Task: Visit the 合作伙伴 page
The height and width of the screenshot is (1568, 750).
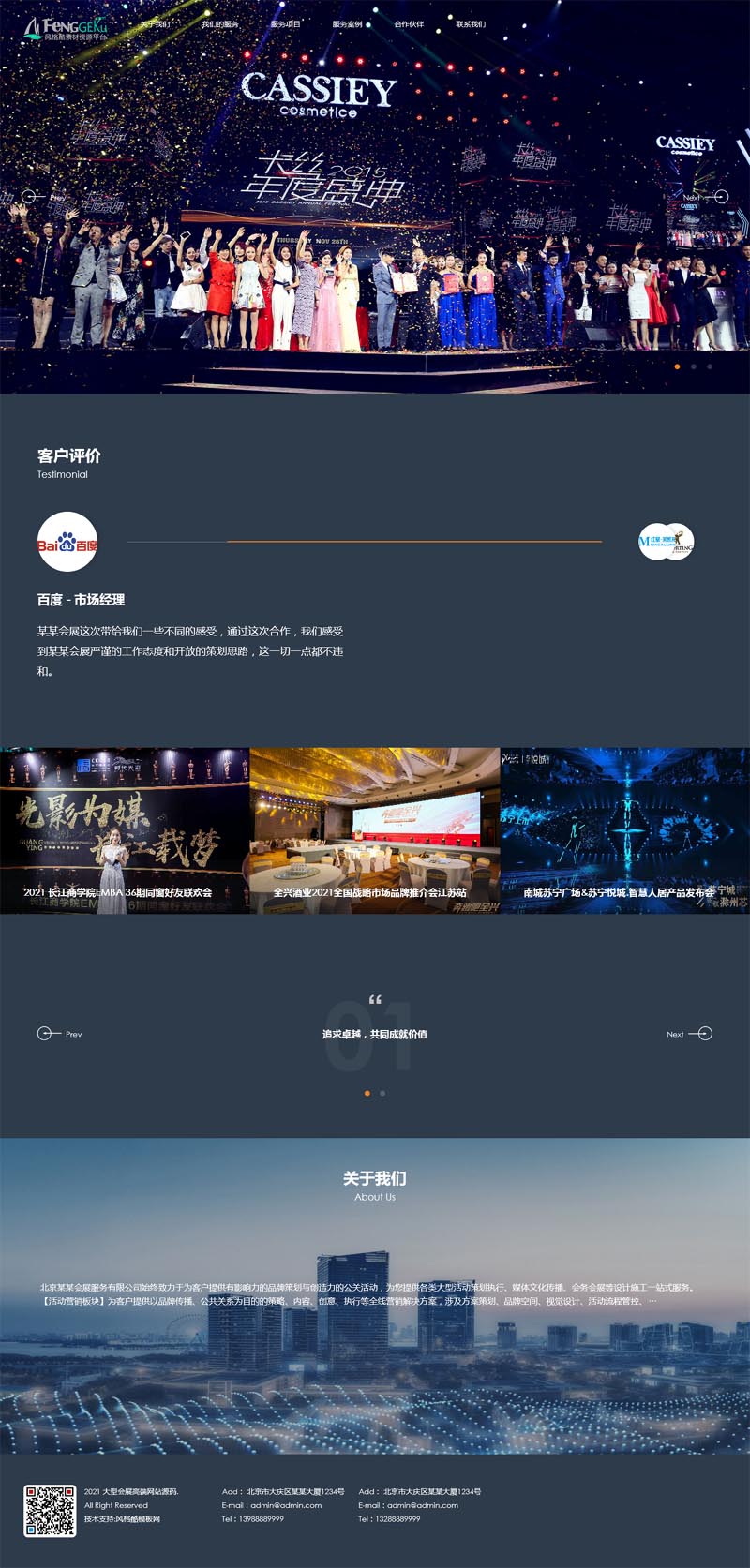Action: click(410, 24)
